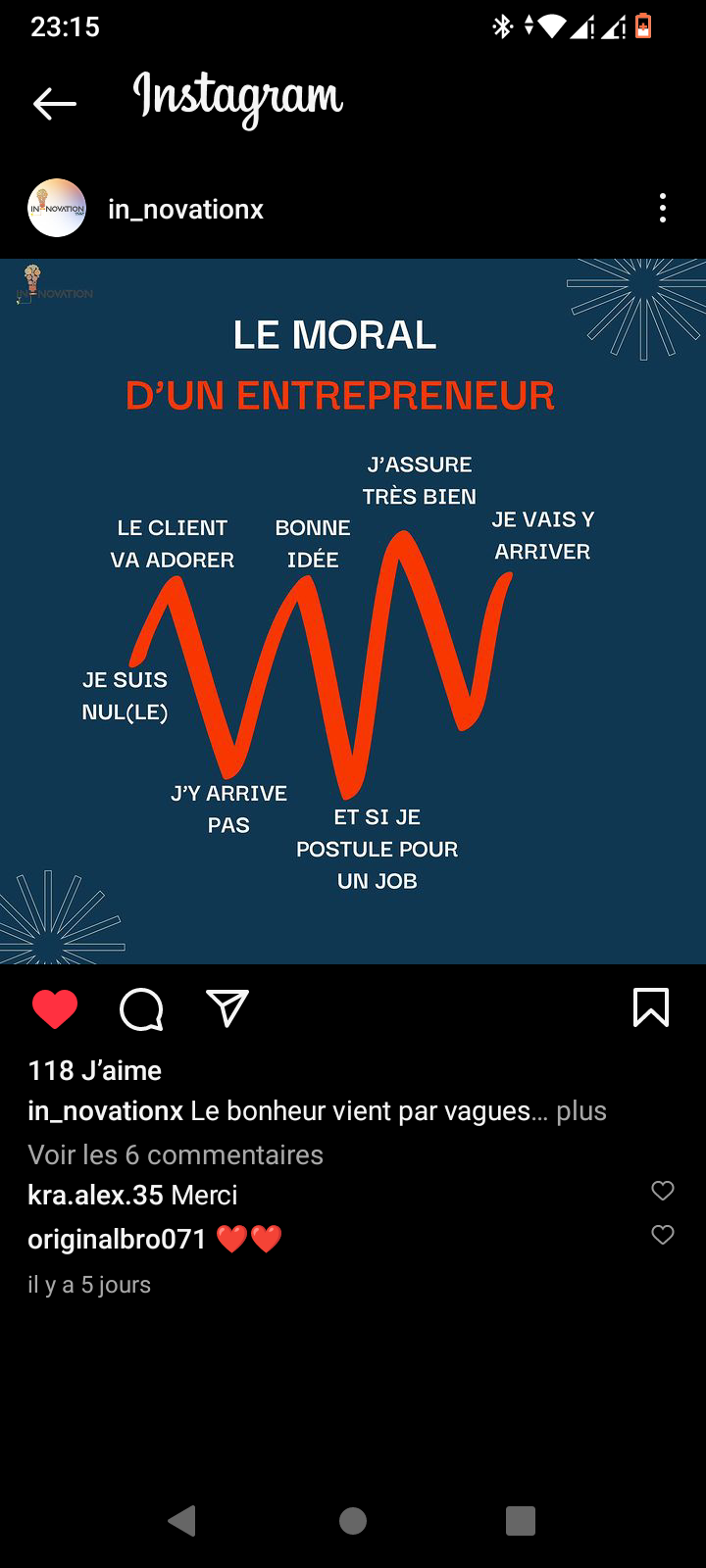Viewport: 706px width, 1568px height.
Task: Tap the system home button
Action: click(353, 1520)
